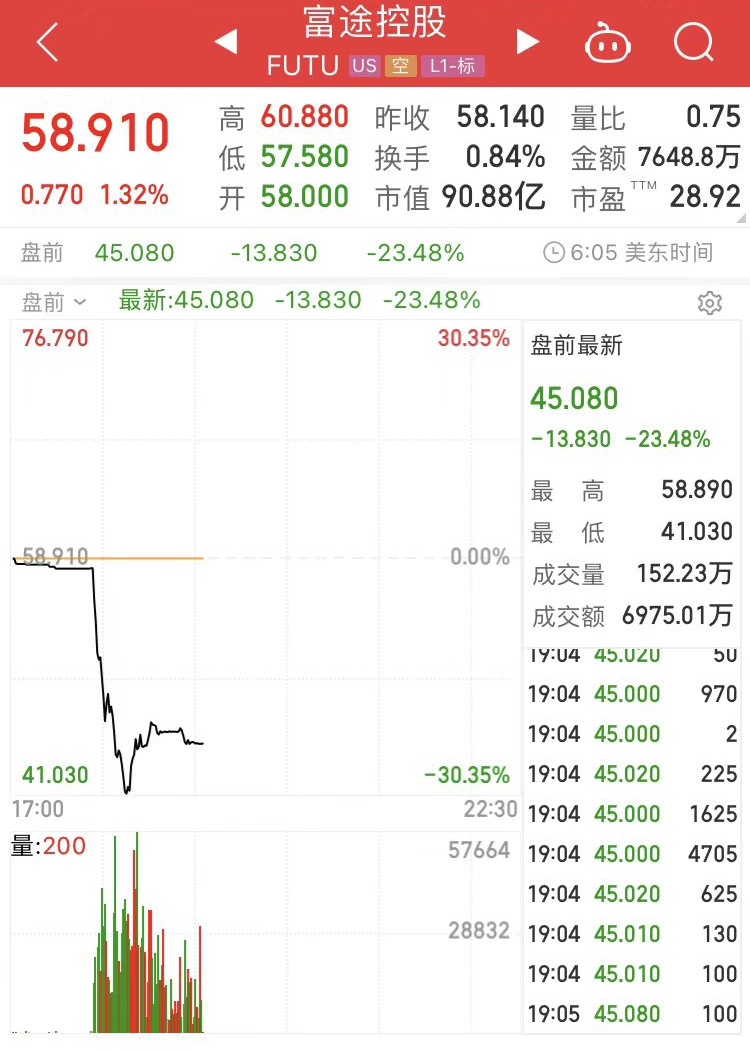Click the 昨收 58.140 previous close value

501,118
